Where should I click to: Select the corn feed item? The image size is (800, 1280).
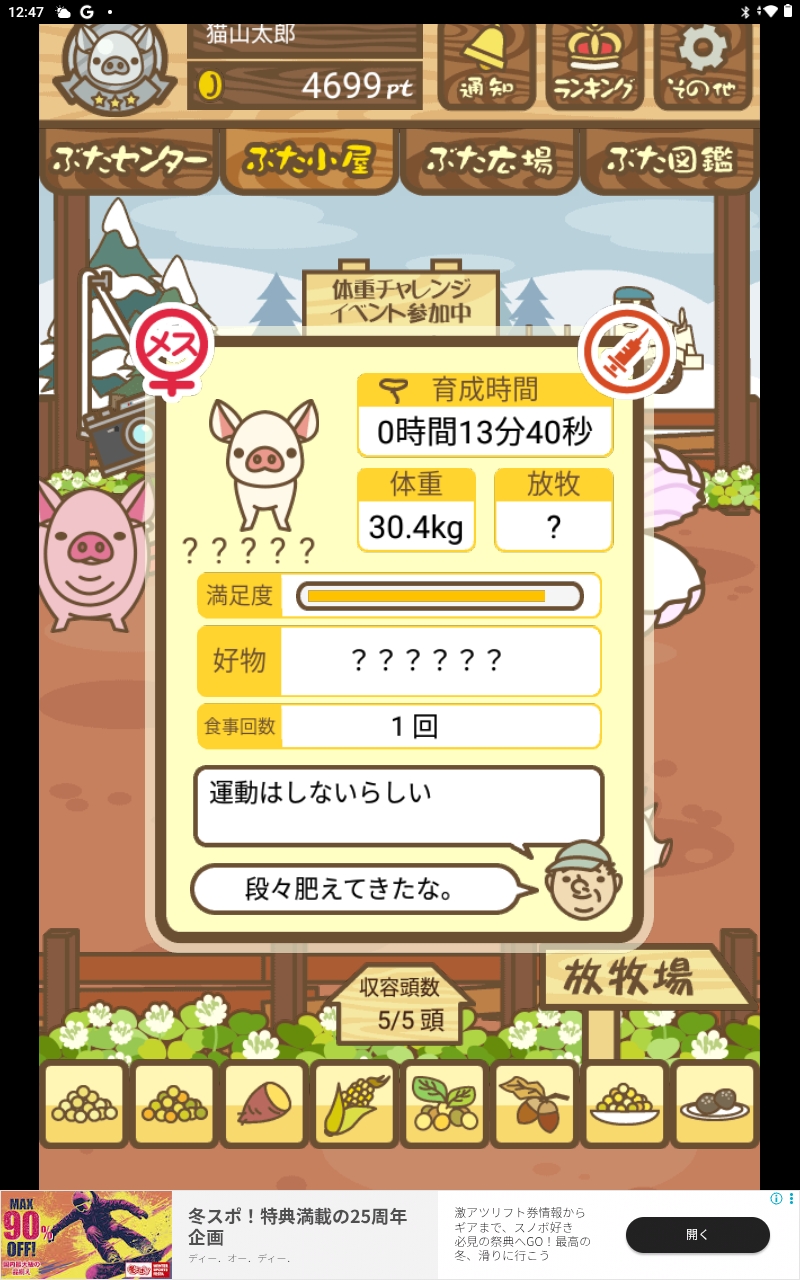tap(355, 1104)
